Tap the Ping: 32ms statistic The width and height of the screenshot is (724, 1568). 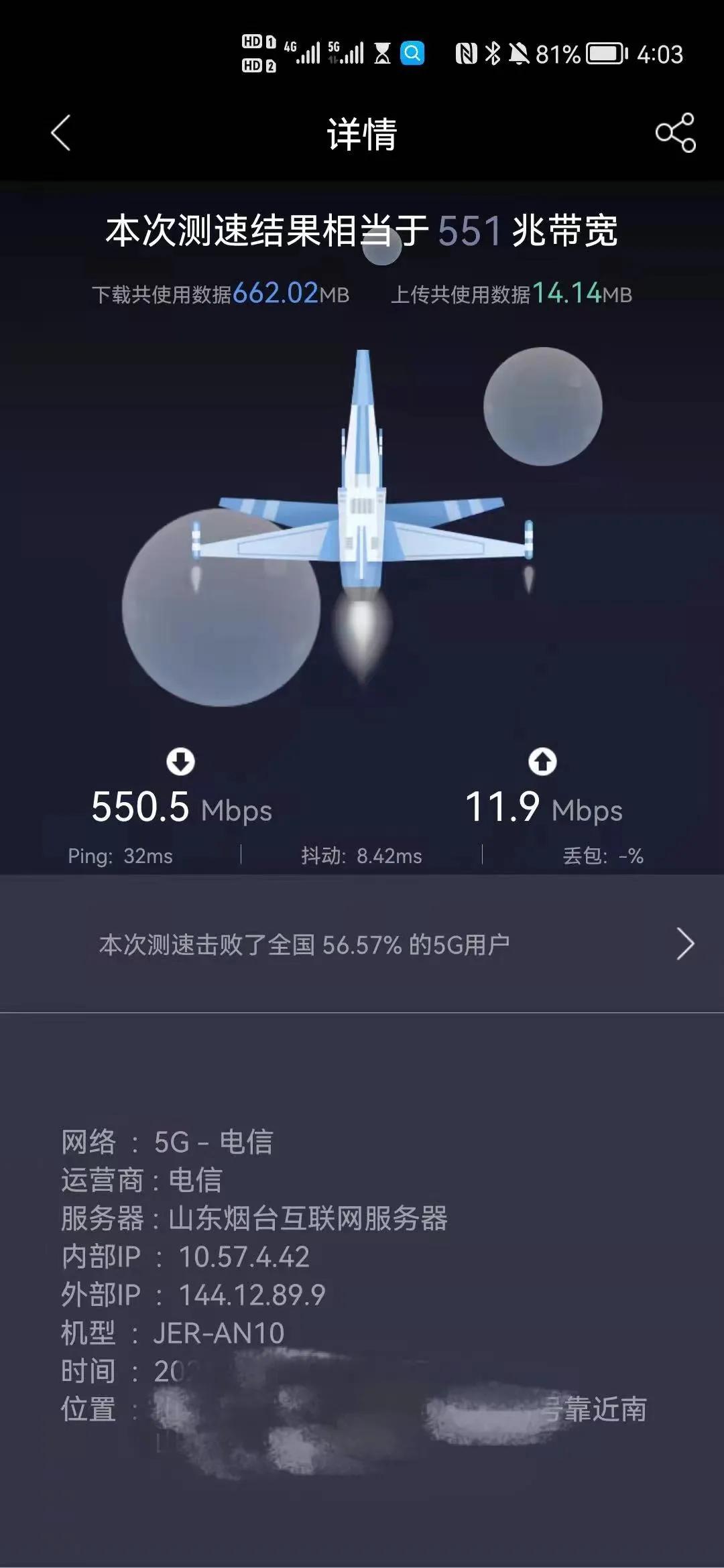pos(121,855)
